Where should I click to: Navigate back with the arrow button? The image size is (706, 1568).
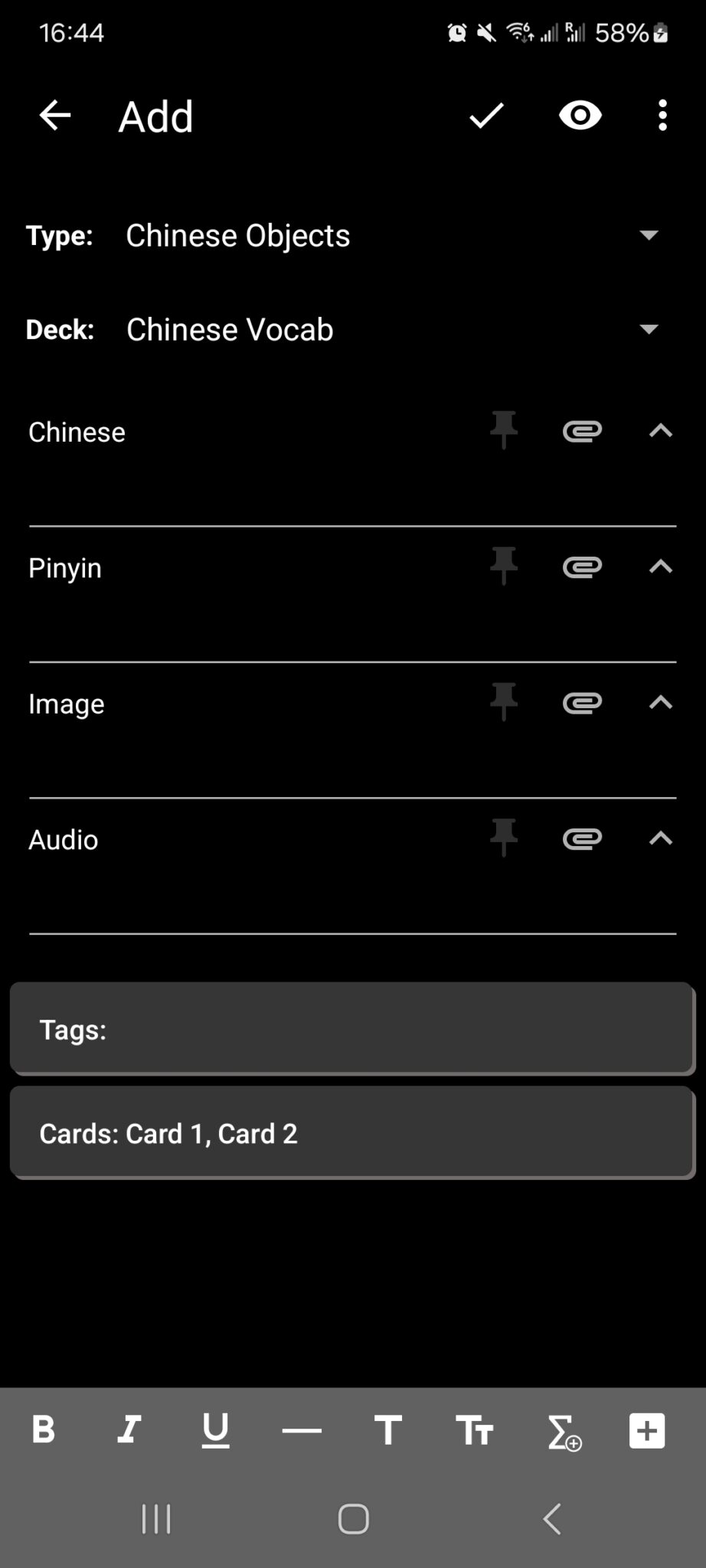(x=54, y=116)
